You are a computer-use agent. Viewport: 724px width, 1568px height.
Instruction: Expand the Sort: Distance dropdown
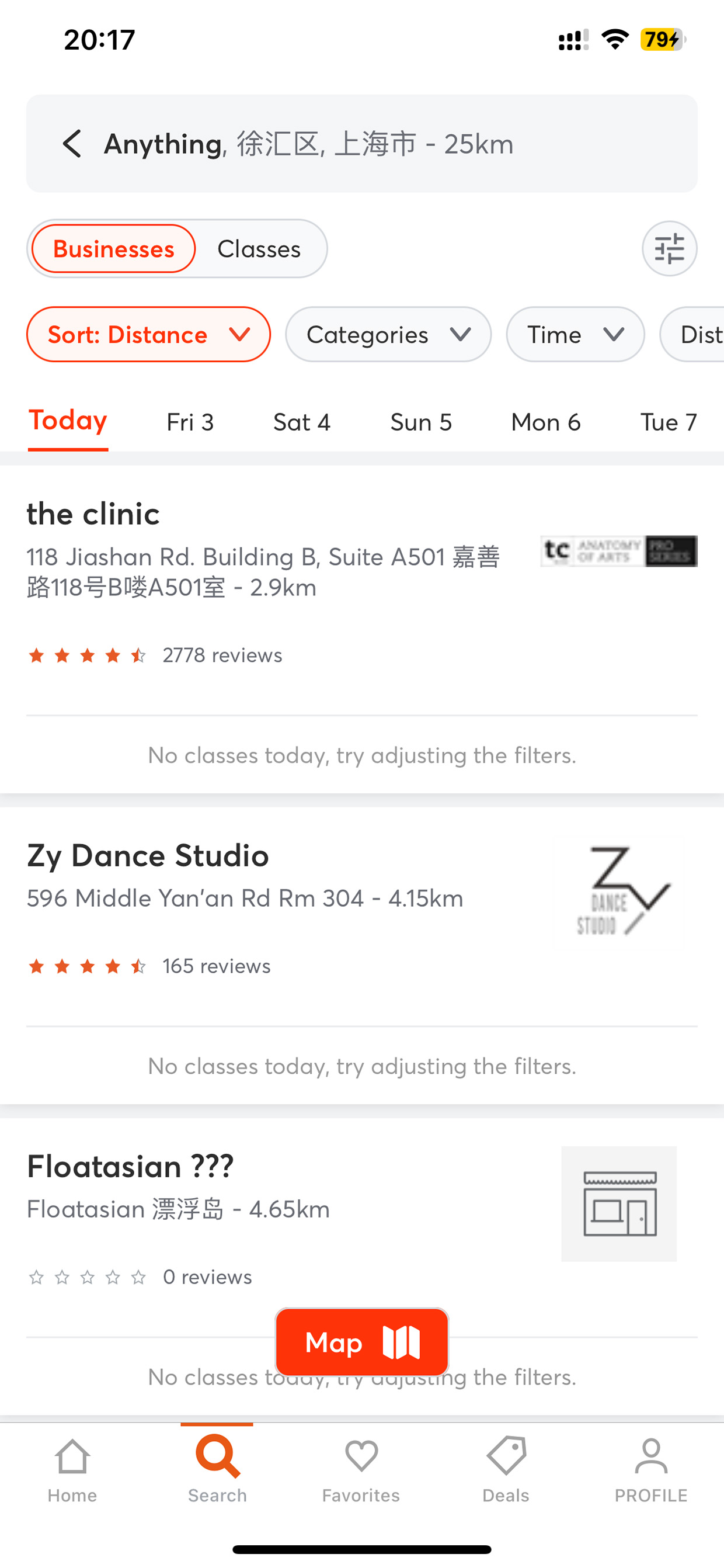point(148,334)
